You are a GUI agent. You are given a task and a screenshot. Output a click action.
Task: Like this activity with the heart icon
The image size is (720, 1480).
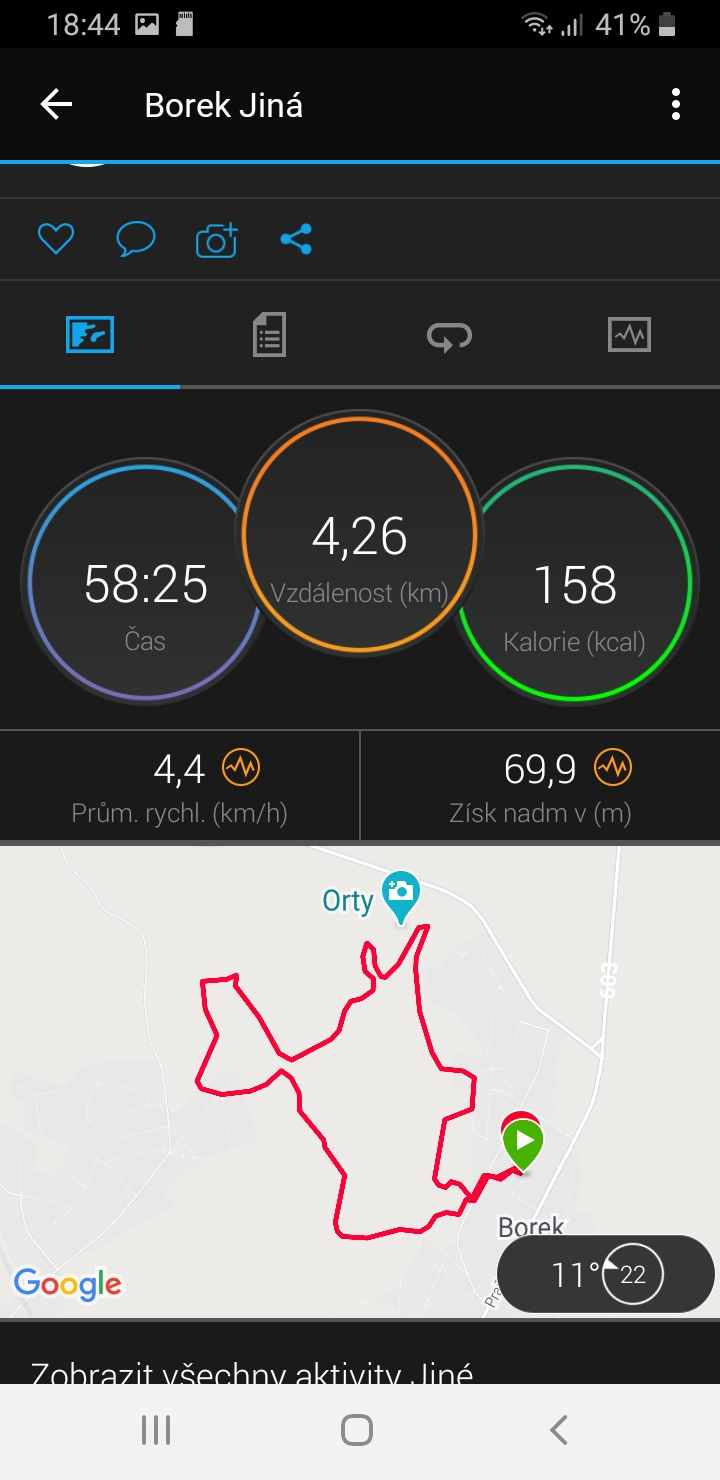(56, 239)
